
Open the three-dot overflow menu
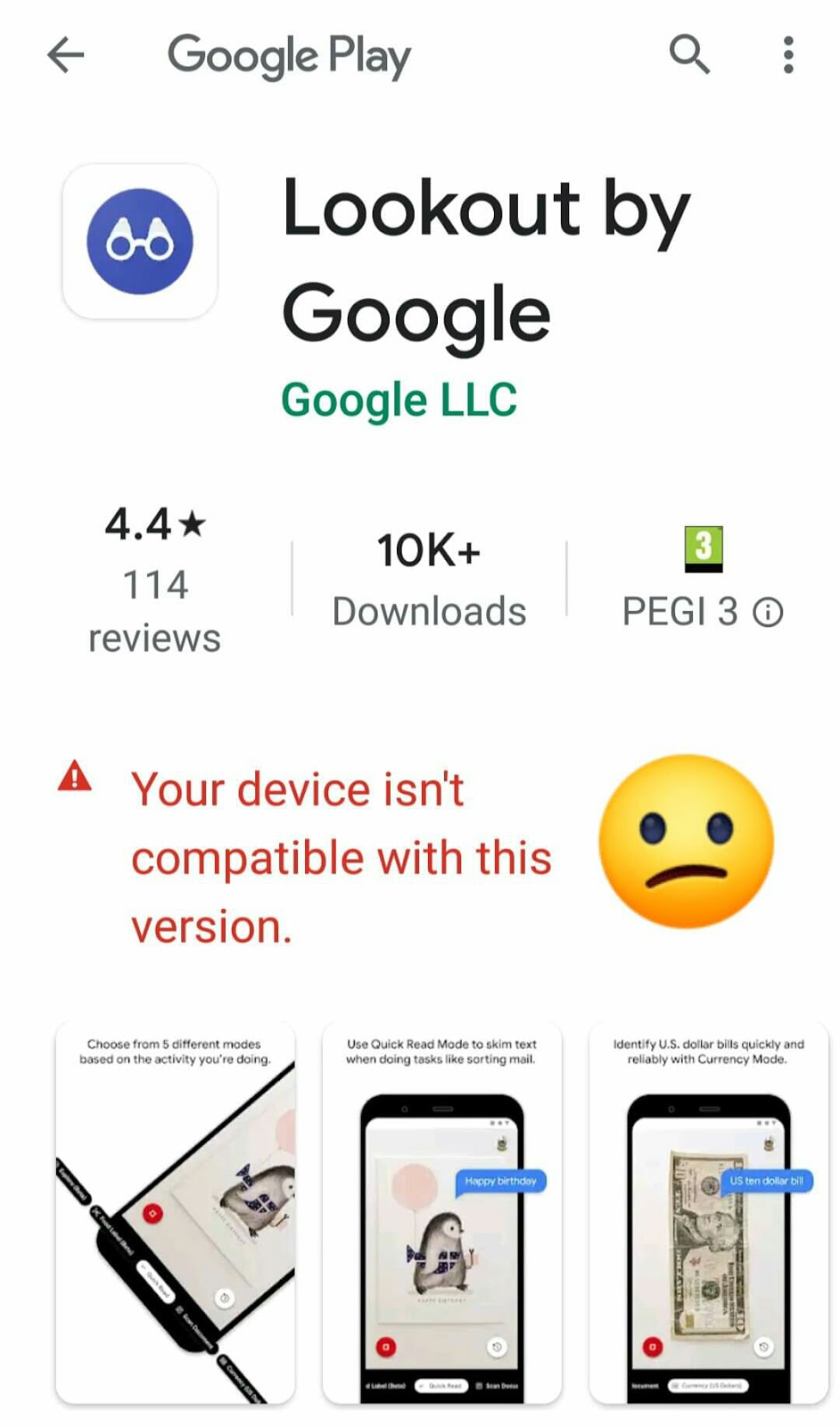(x=787, y=55)
